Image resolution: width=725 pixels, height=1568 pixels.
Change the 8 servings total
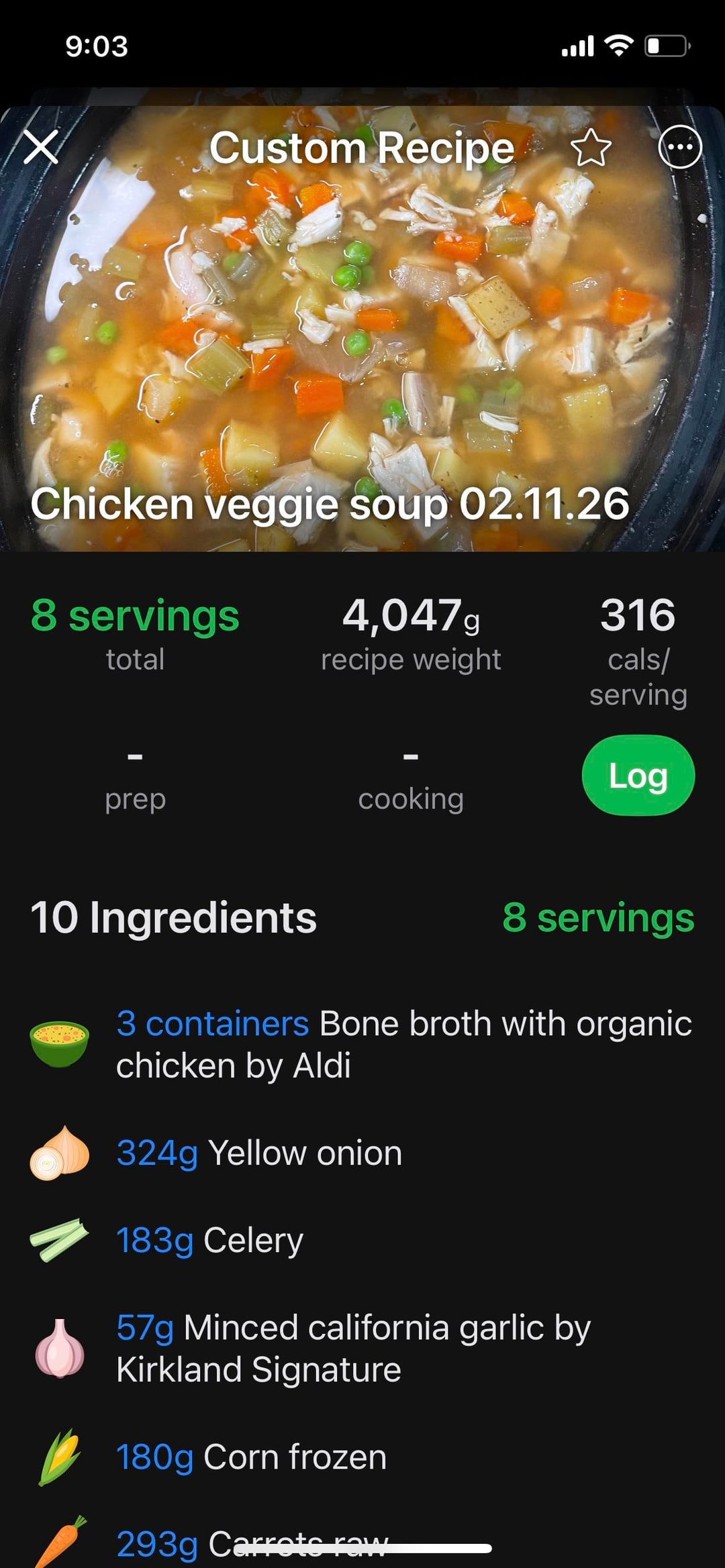(x=135, y=616)
